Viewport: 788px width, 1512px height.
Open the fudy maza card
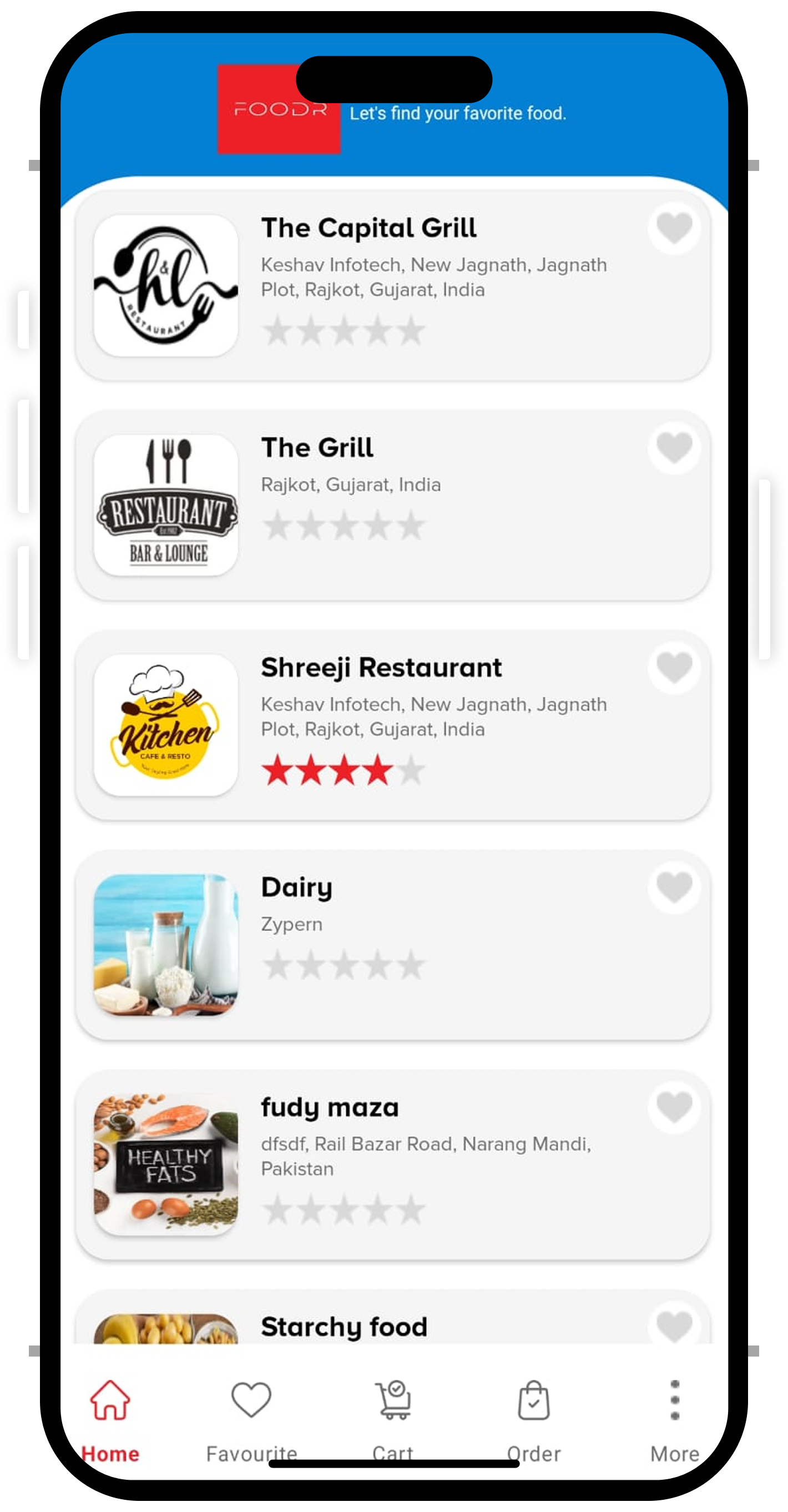[392, 1165]
